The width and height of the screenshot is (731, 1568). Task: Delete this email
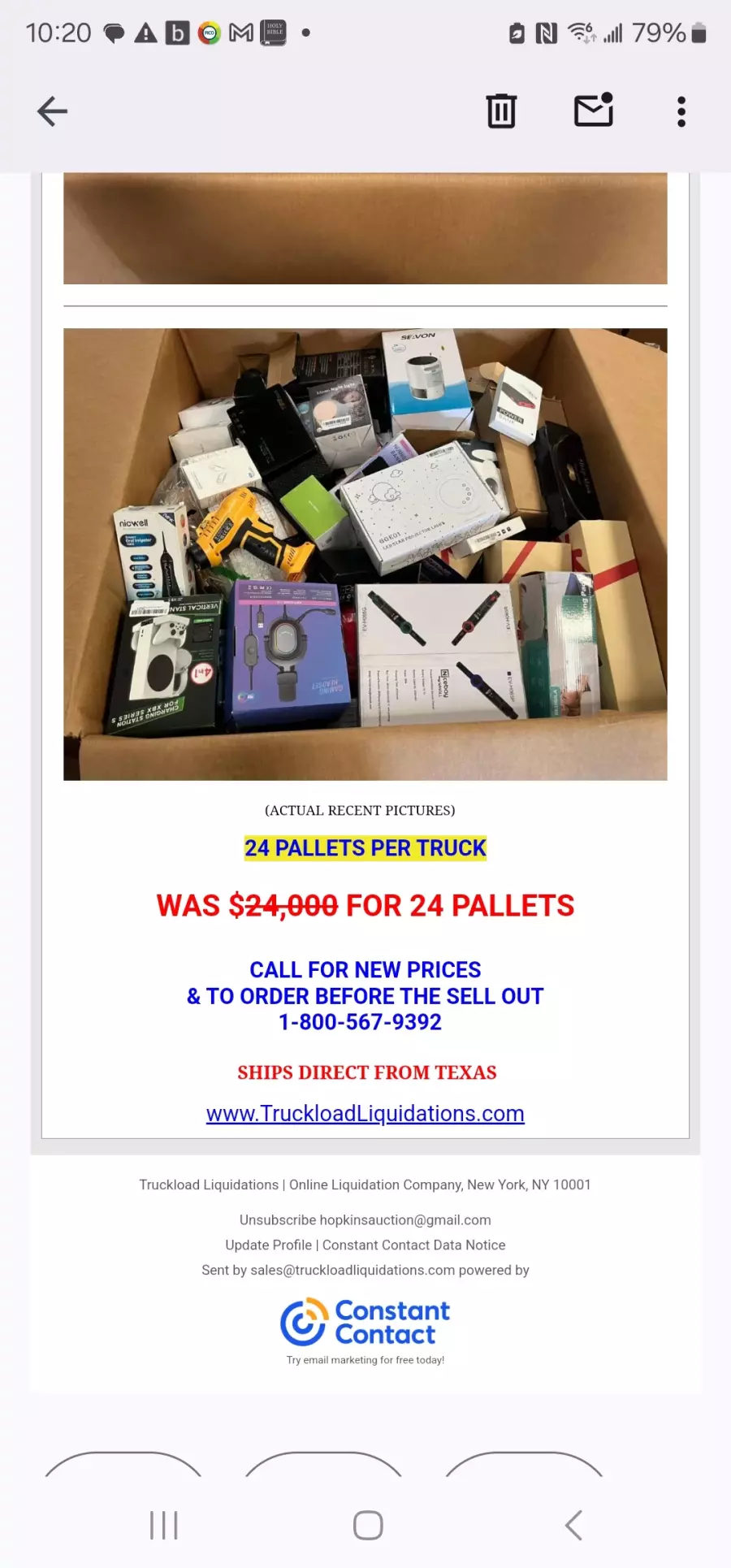pyautogui.click(x=501, y=111)
